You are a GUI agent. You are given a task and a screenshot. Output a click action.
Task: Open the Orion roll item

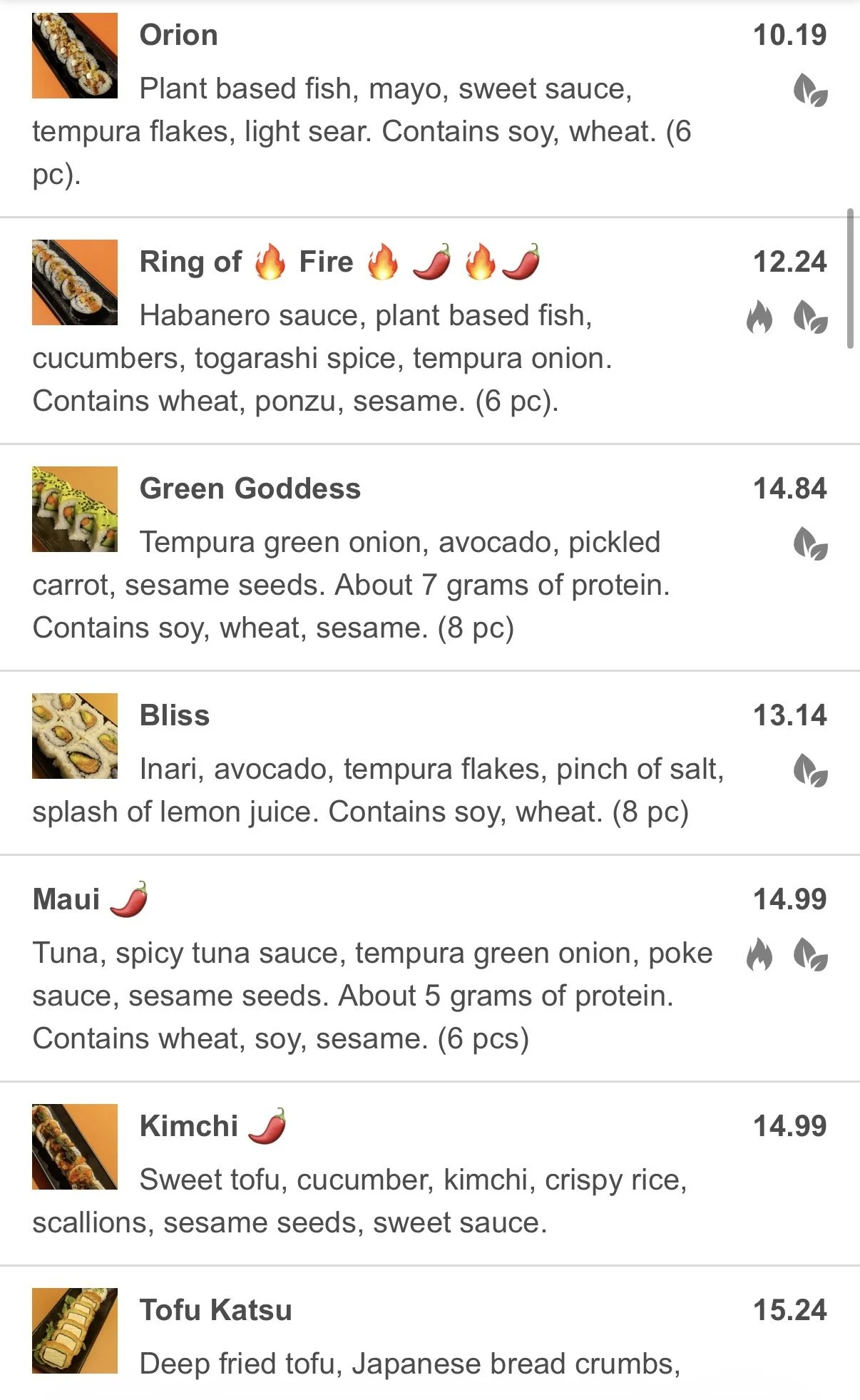pyautogui.click(x=178, y=36)
